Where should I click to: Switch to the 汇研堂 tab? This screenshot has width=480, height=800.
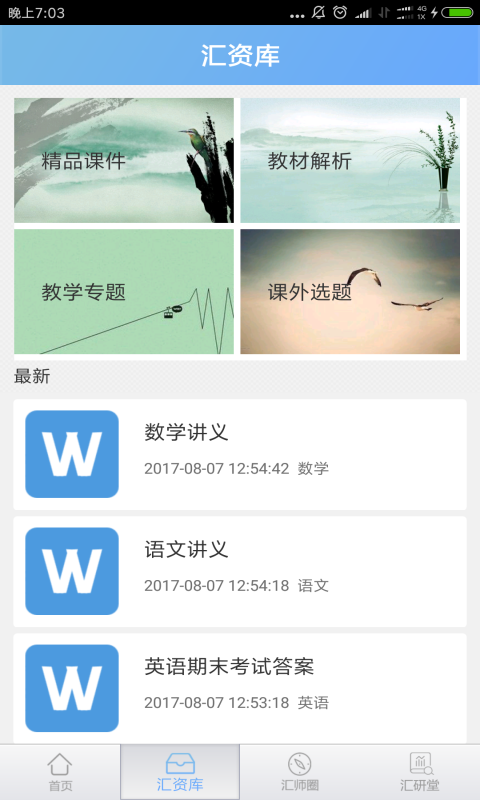pyautogui.click(x=420, y=772)
